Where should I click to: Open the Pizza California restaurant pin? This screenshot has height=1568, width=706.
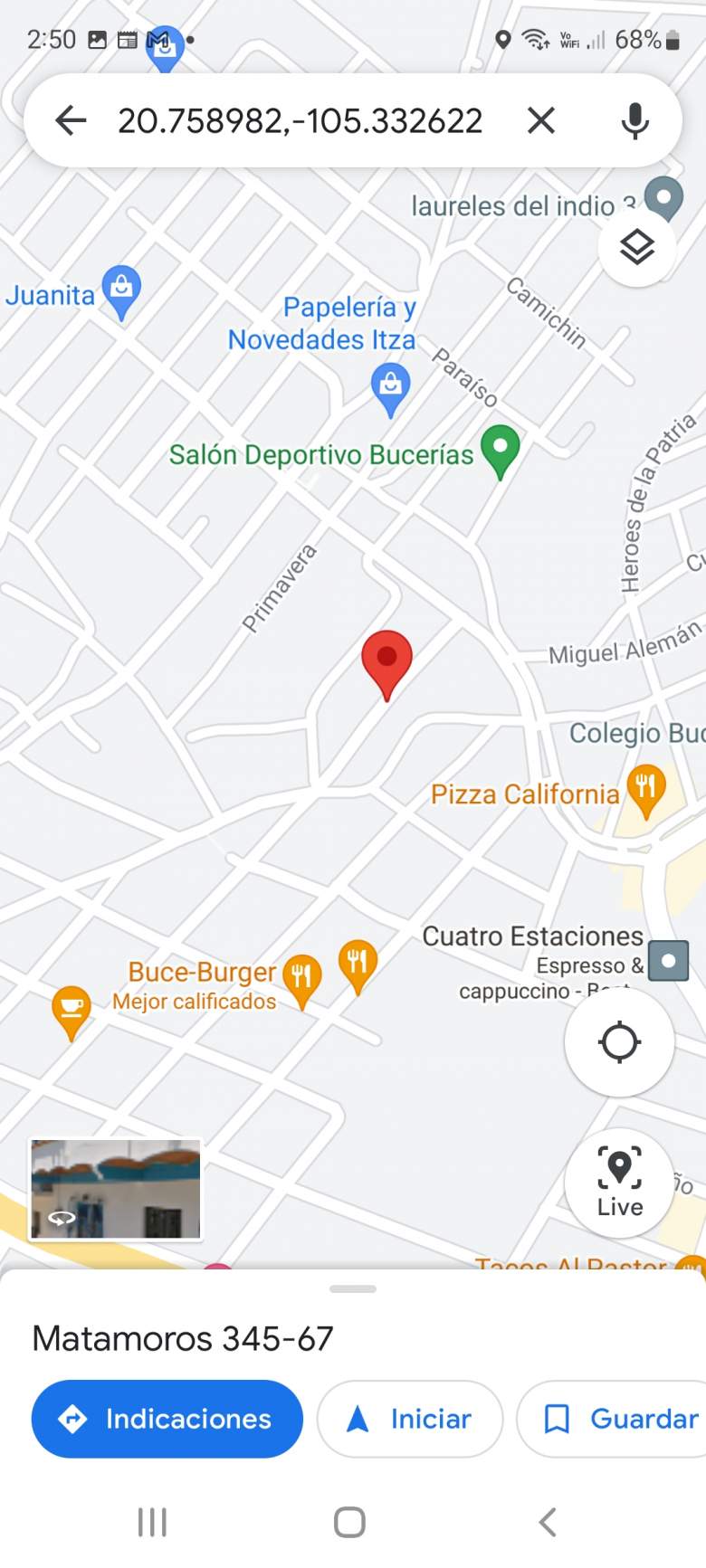645,787
